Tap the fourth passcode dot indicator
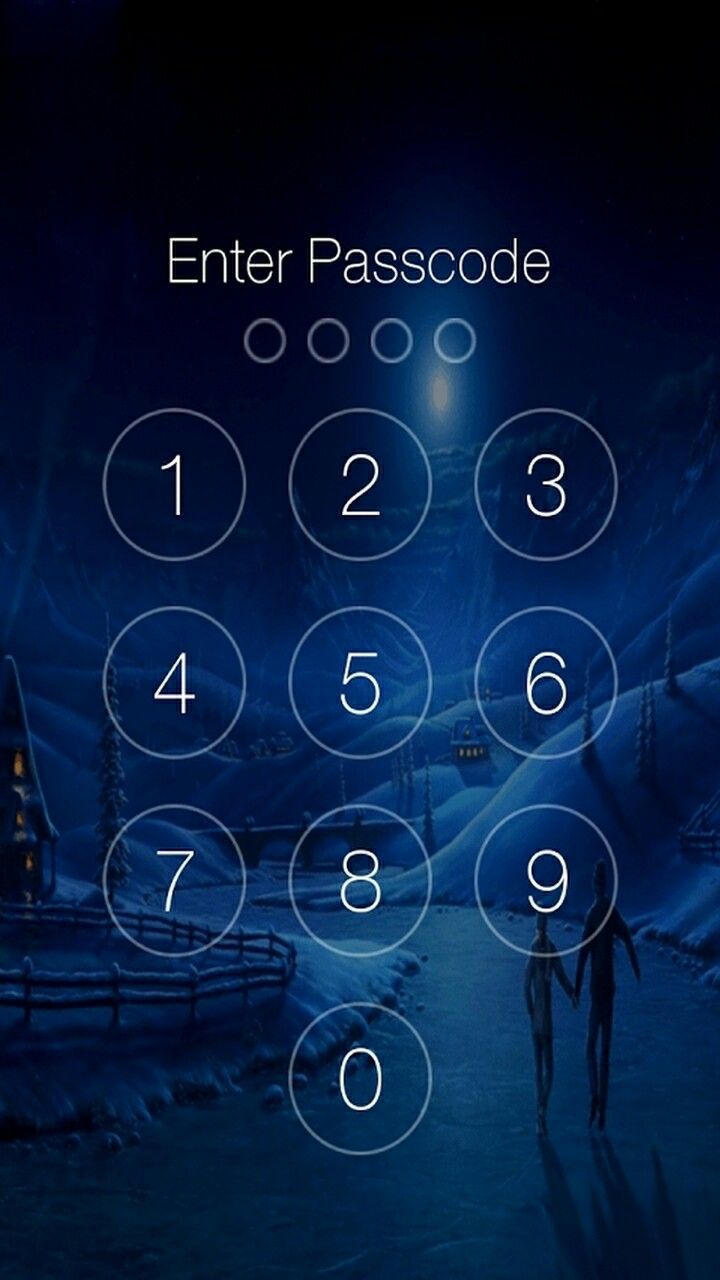Viewport: 720px width, 1280px height. click(451, 339)
